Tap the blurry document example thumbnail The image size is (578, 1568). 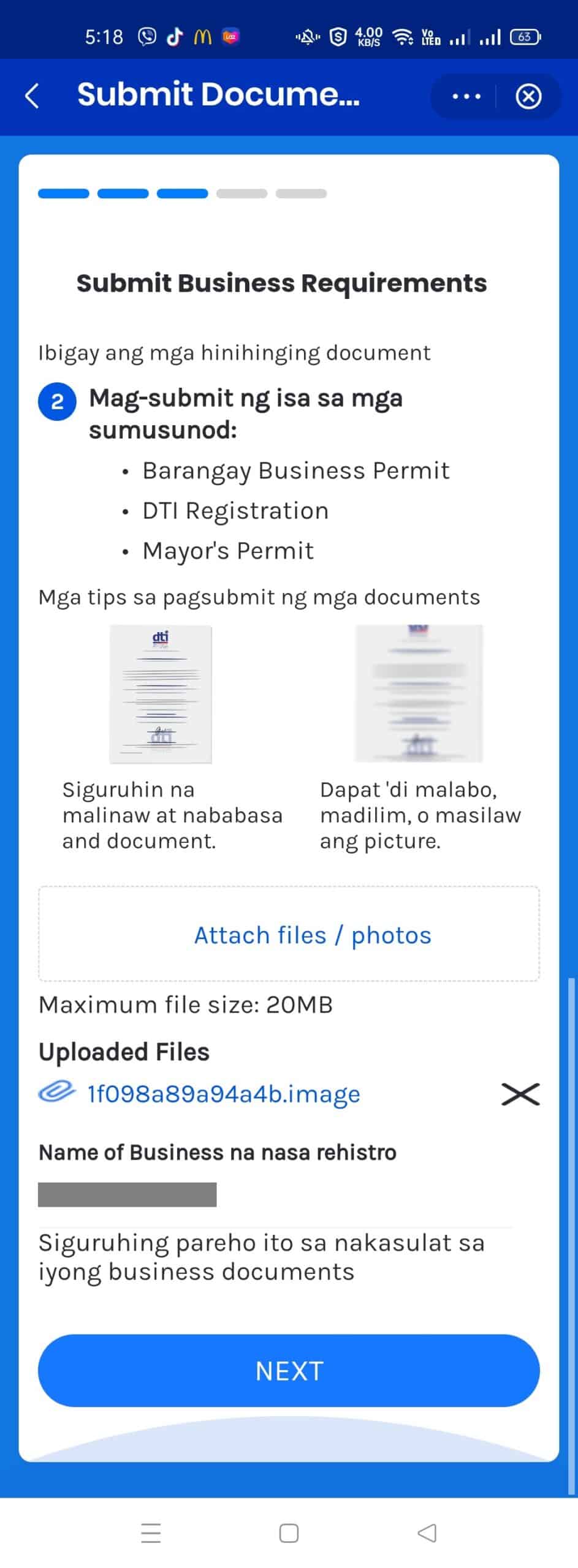417,693
